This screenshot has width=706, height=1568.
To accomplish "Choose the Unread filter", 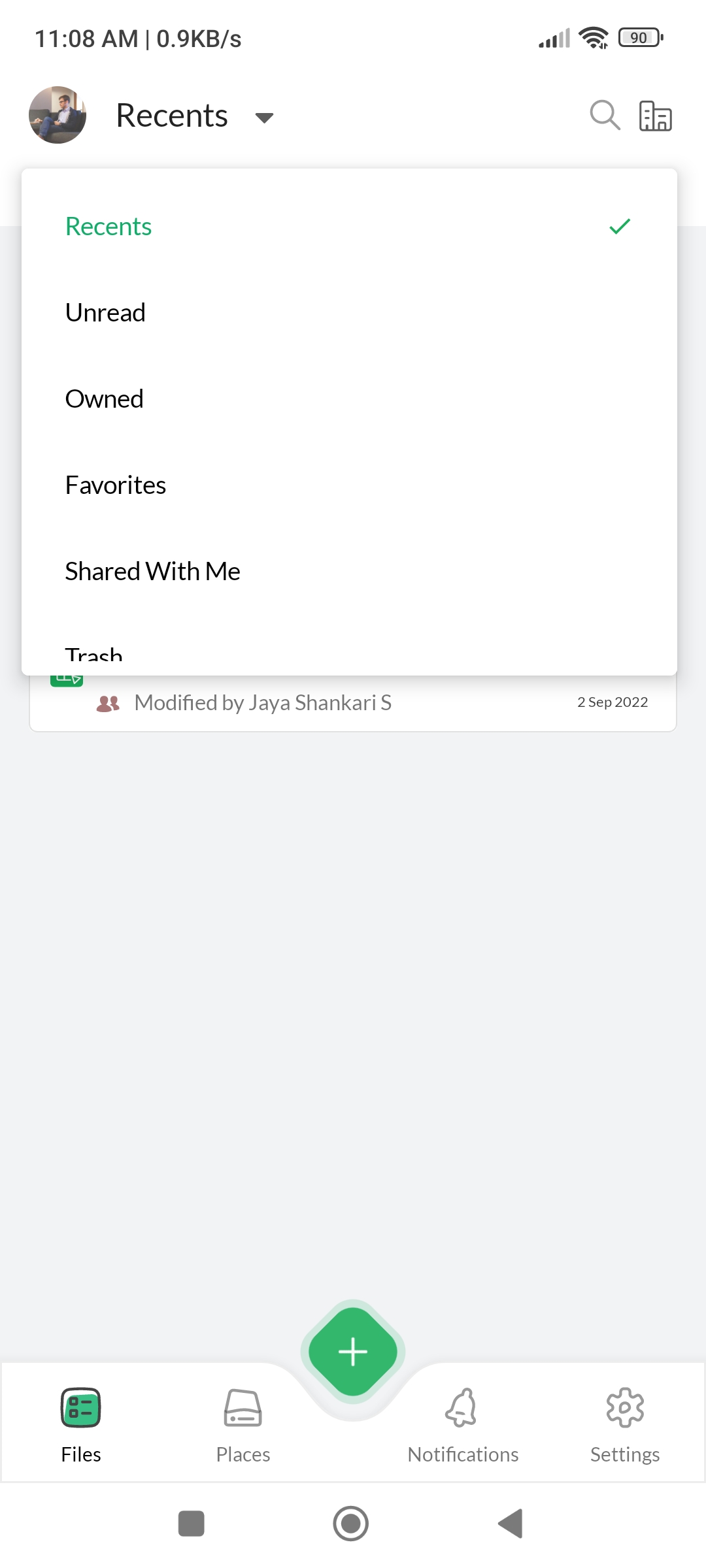I will tap(105, 313).
